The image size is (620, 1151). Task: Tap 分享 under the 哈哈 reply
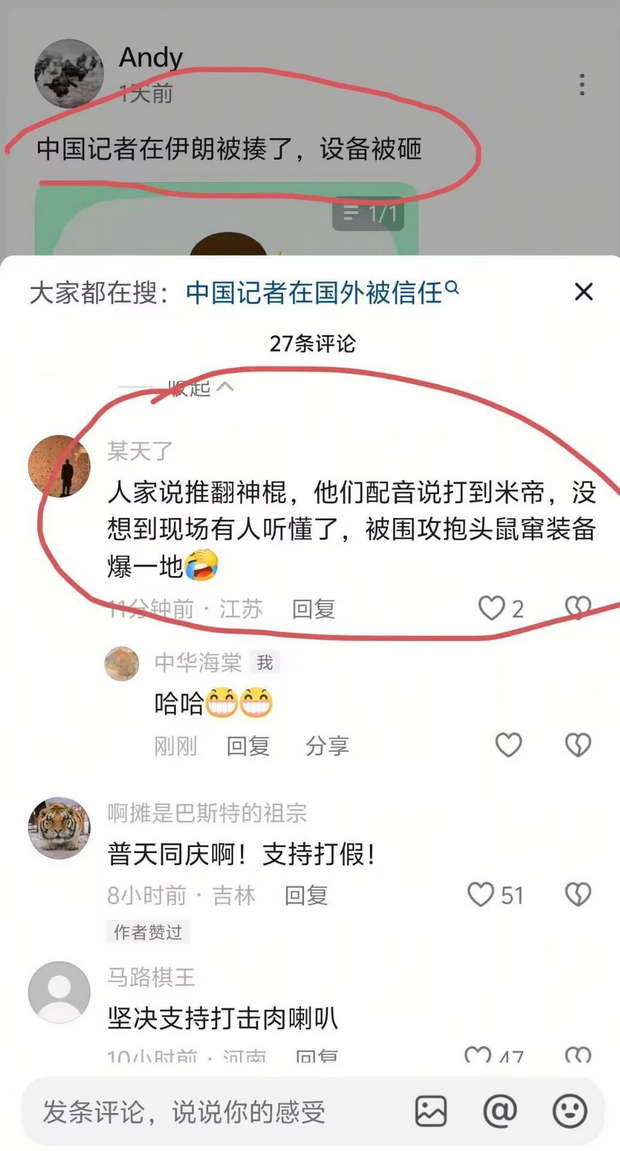coord(327,746)
